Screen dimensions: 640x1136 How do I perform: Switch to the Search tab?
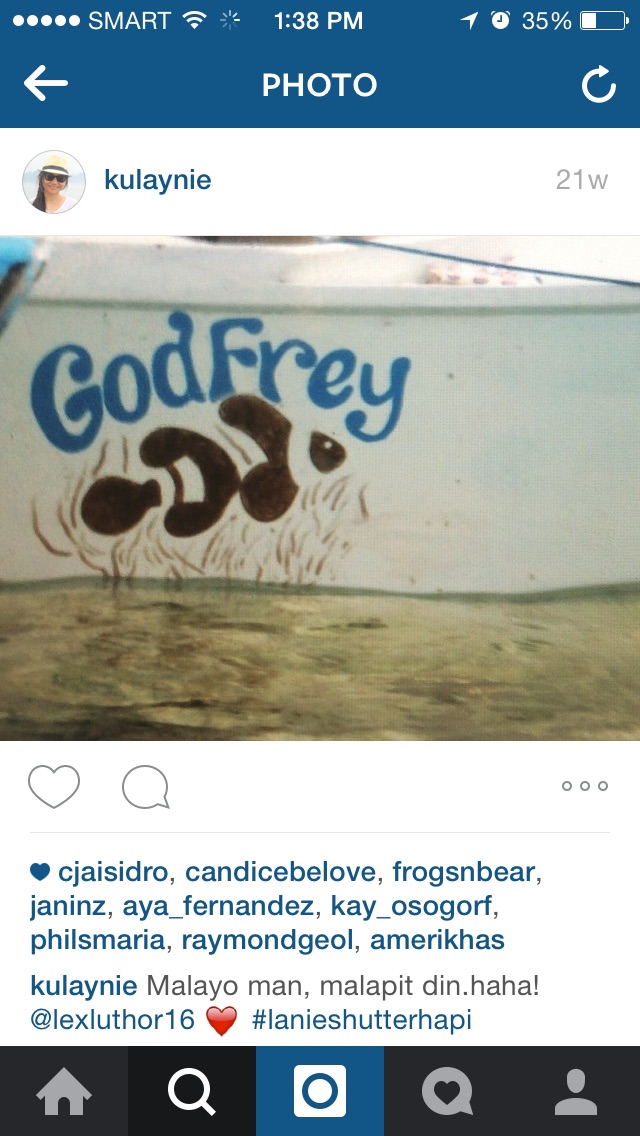pos(192,1091)
